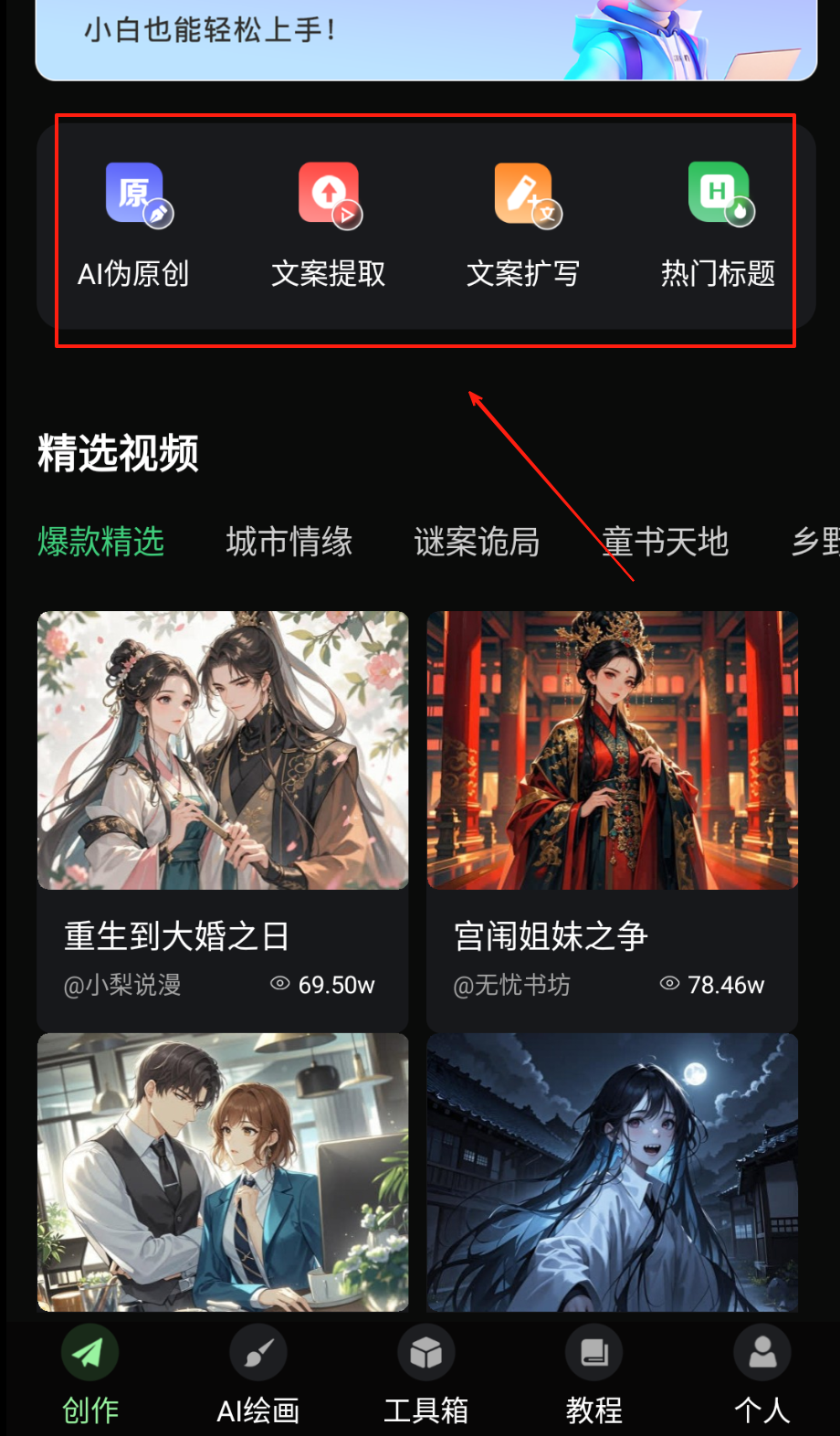Select the 爆款精选 tab
840x1436 pixels.
[x=101, y=542]
